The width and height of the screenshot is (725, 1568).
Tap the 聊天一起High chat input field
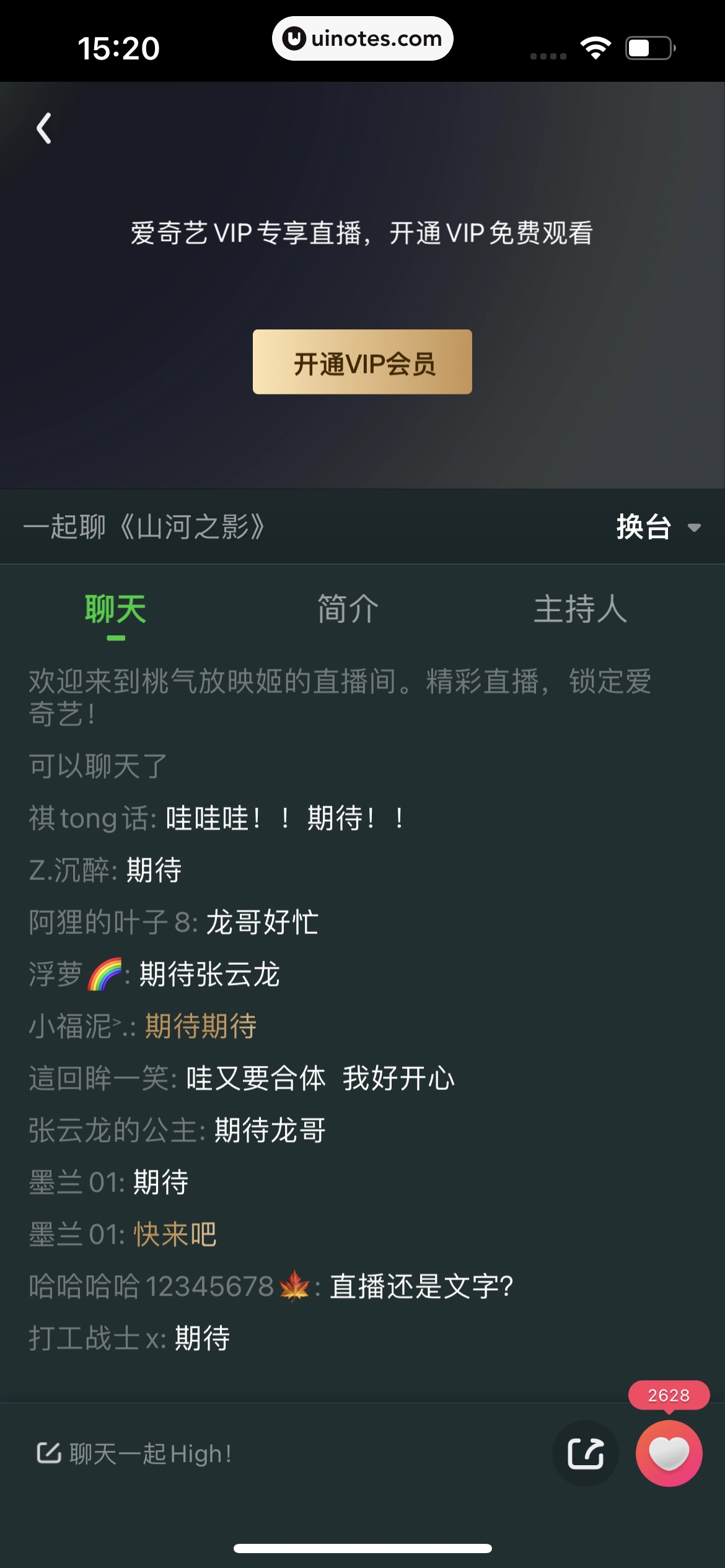pos(149,1453)
